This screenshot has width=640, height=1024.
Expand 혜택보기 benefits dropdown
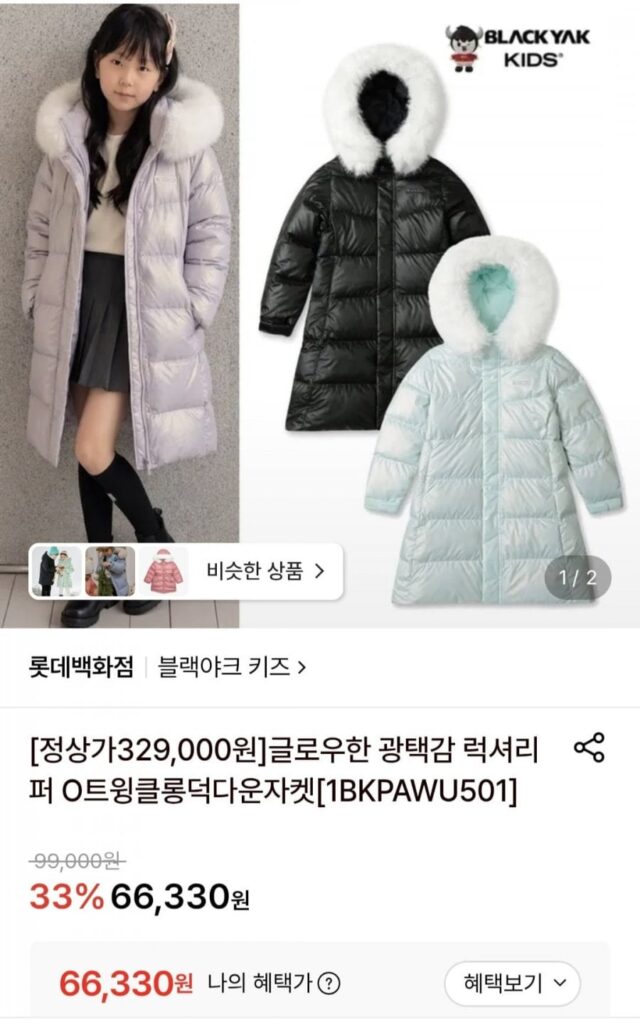tap(513, 983)
